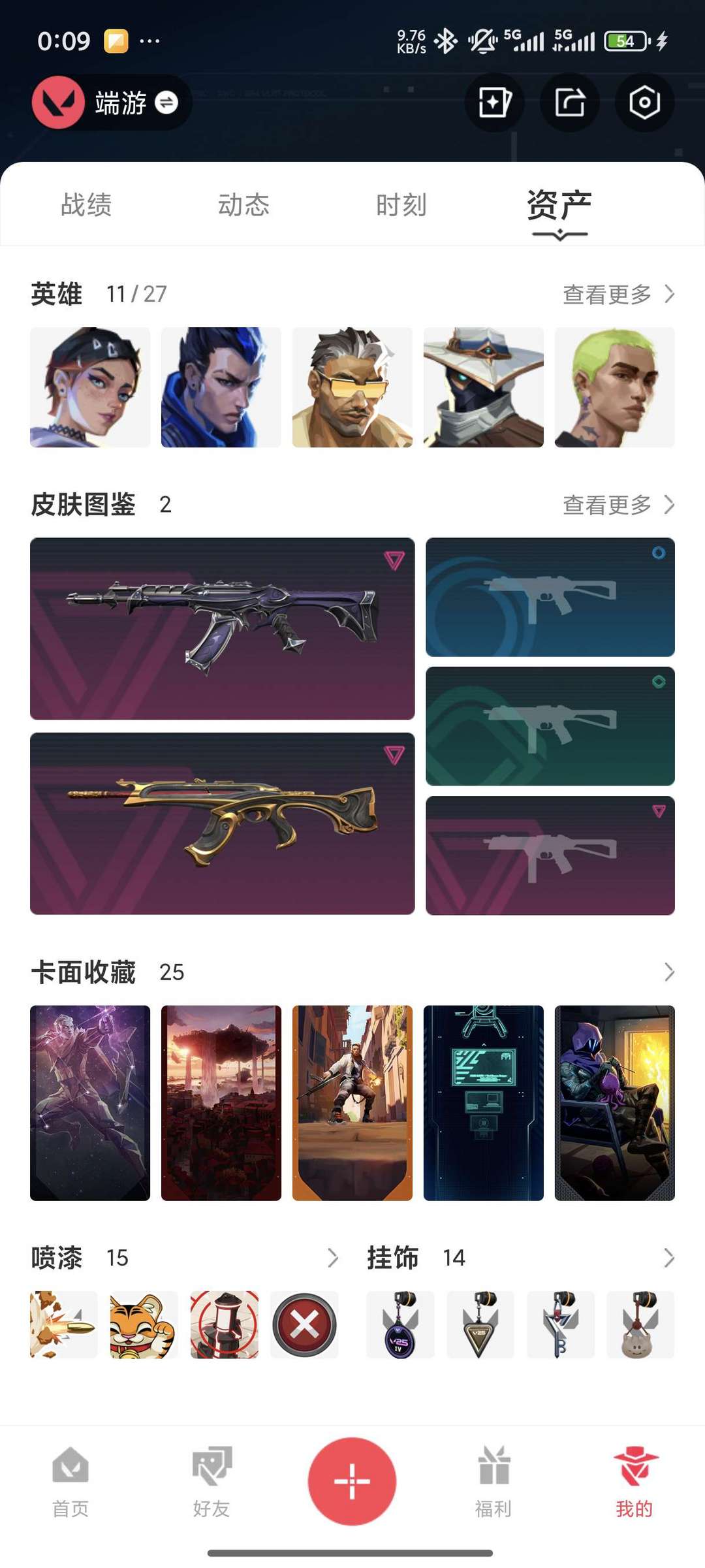Viewport: 705px width, 1568px height.
Task: Open 查看更多 for 皮肤图鉴
Action: [618, 505]
